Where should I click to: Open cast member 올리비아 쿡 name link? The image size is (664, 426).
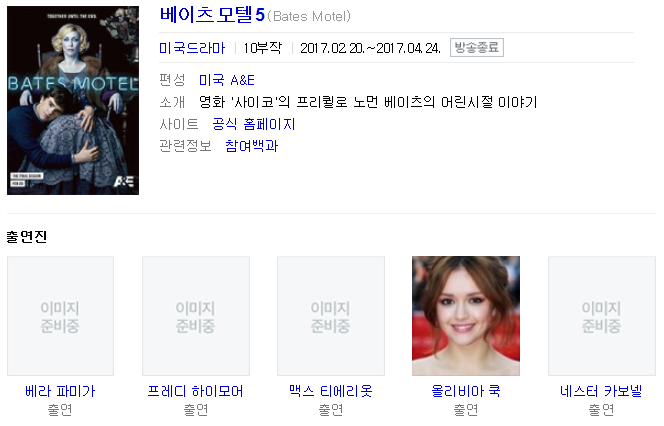coord(466,391)
